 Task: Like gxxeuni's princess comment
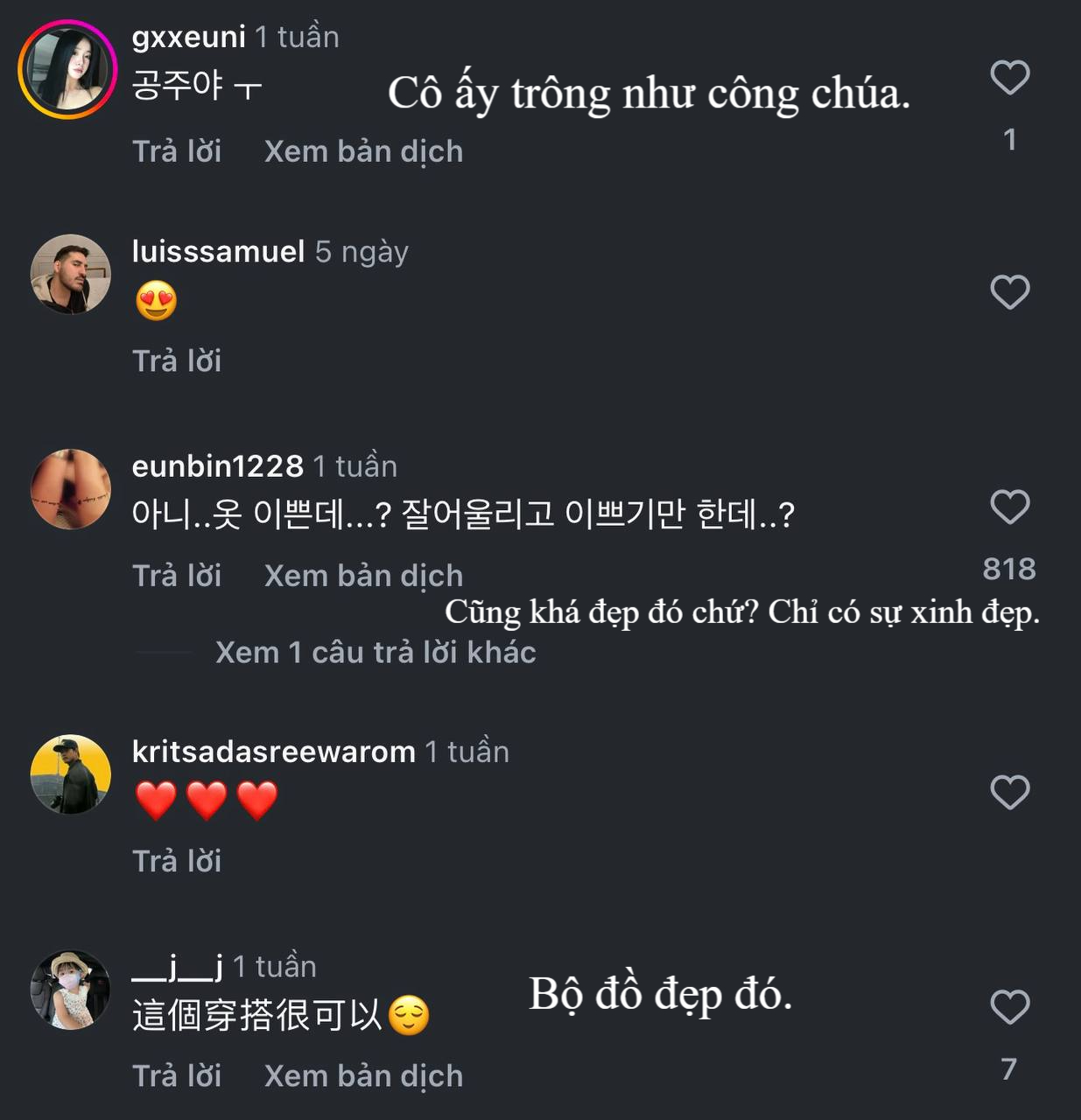[x=1010, y=77]
